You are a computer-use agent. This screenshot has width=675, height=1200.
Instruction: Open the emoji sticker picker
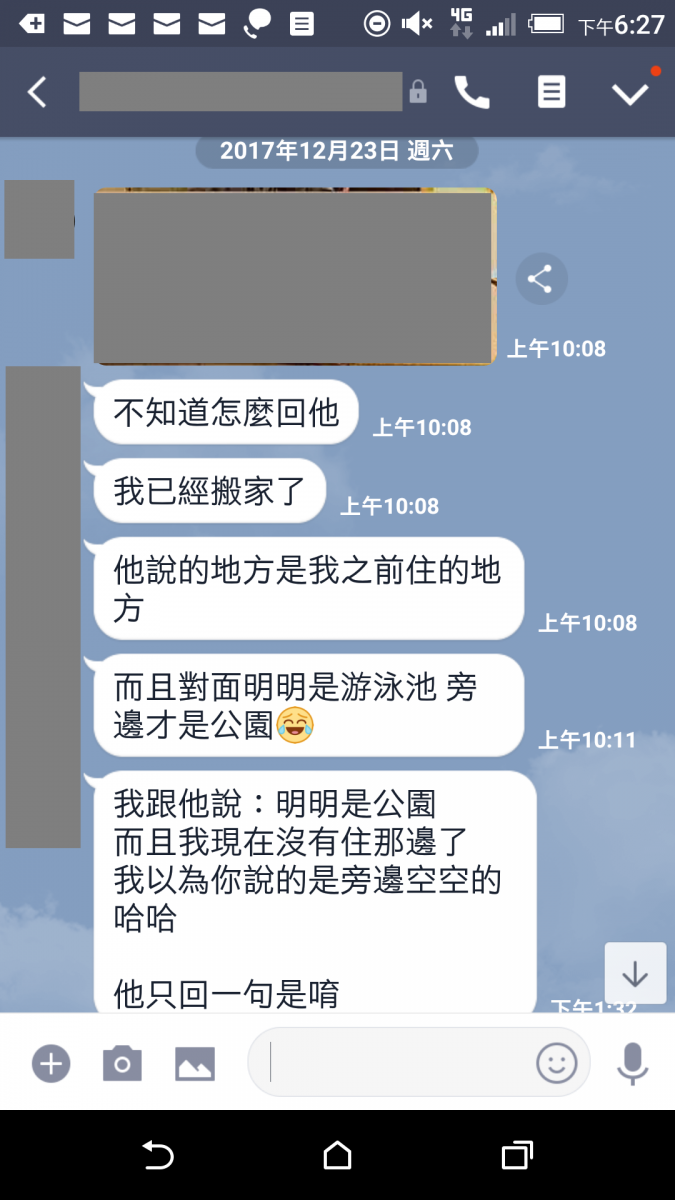(x=557, y=1063)
